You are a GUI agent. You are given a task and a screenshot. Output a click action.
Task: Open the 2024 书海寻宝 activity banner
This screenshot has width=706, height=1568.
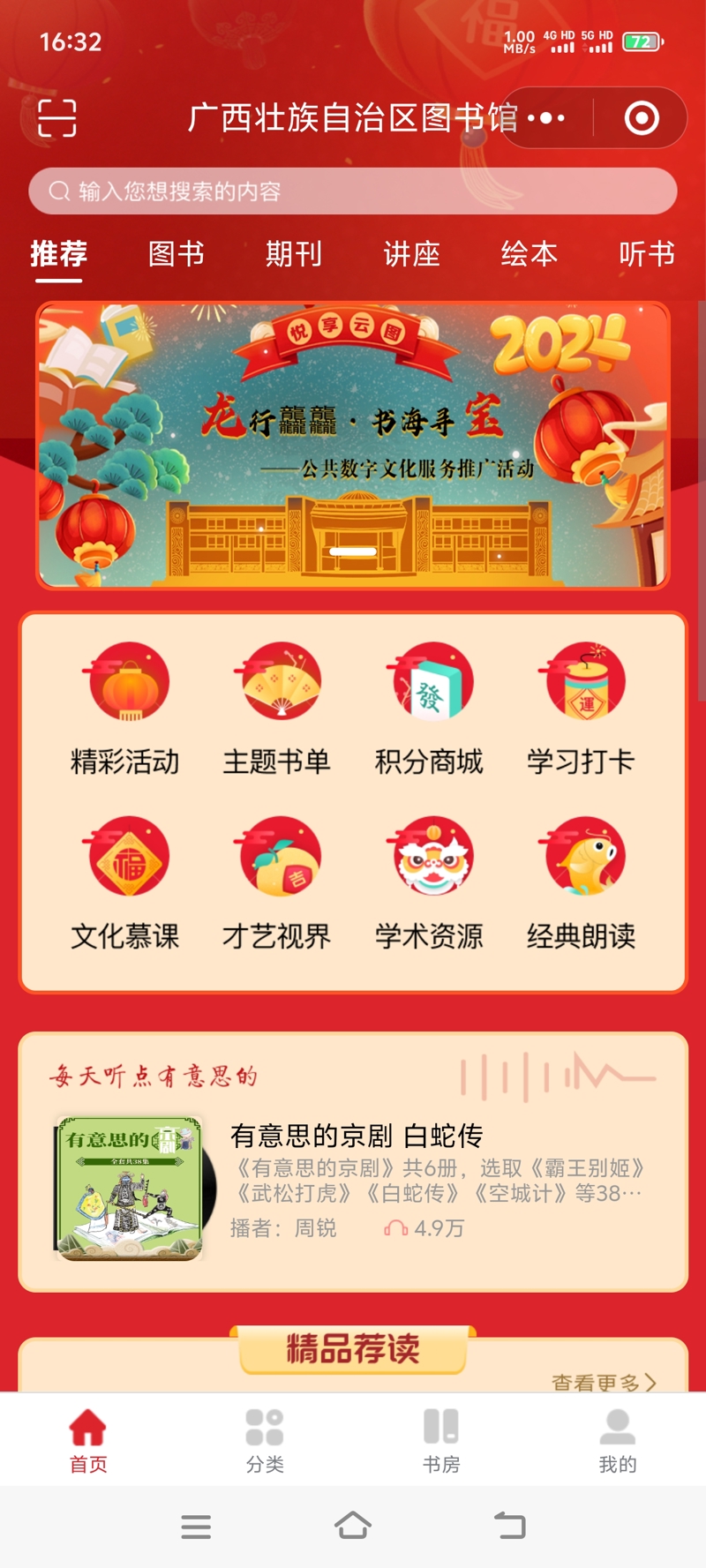[353, 445]
